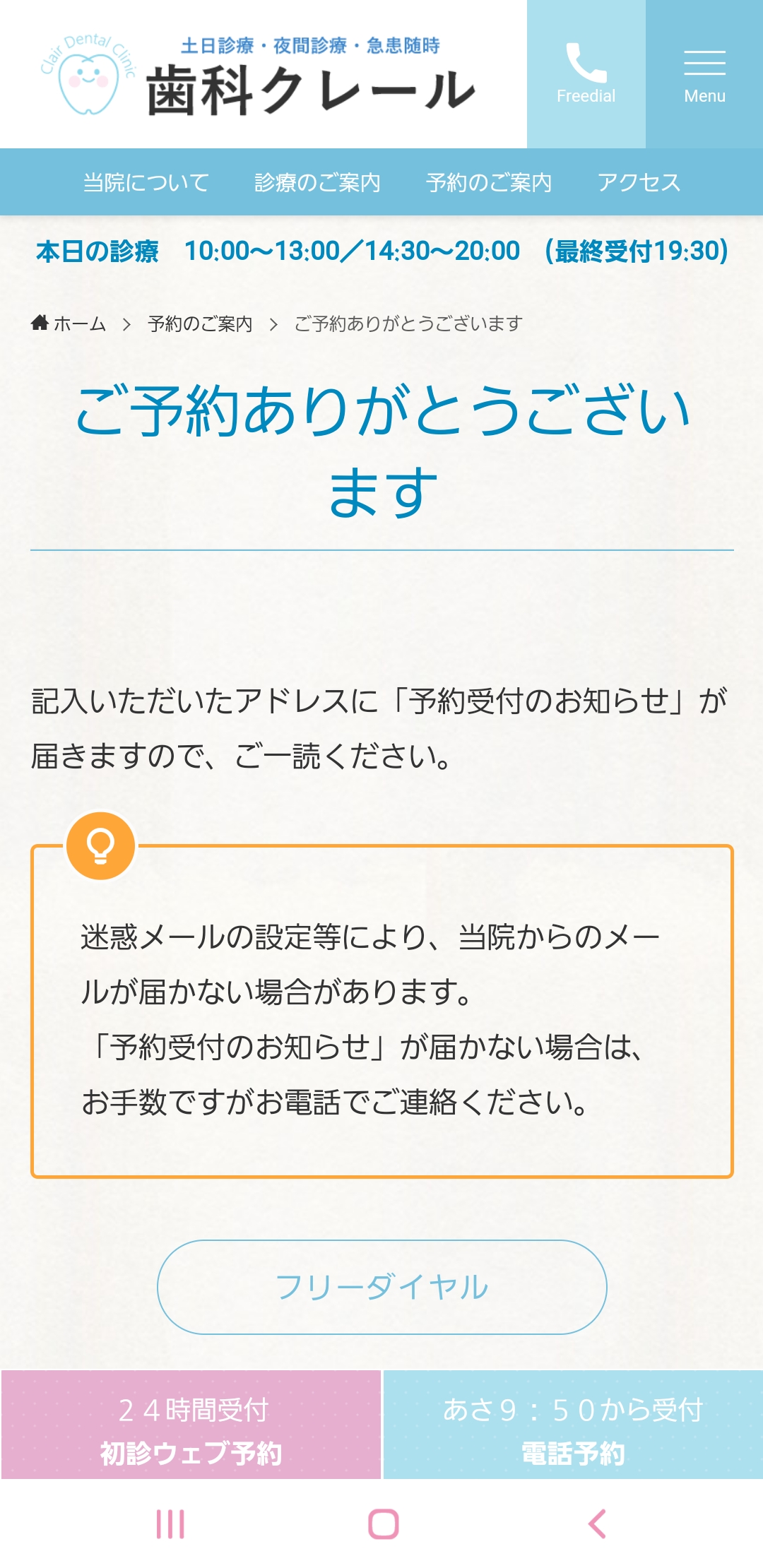Tap the 予約のご案内 breadcrumb link
763x1568 pixels.
pyautogui.click(x=200, y=323)
